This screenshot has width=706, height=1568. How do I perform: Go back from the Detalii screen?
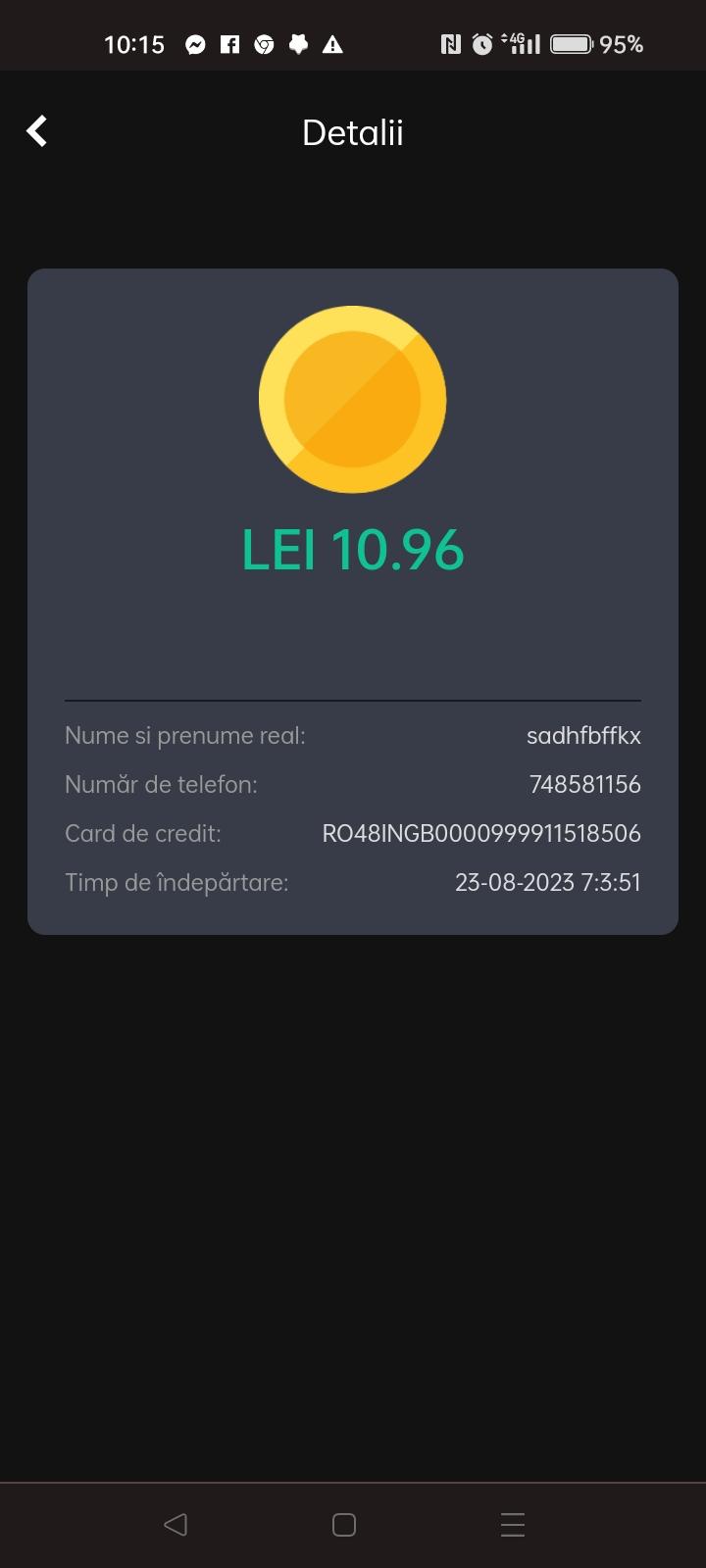tap(37, 131)
